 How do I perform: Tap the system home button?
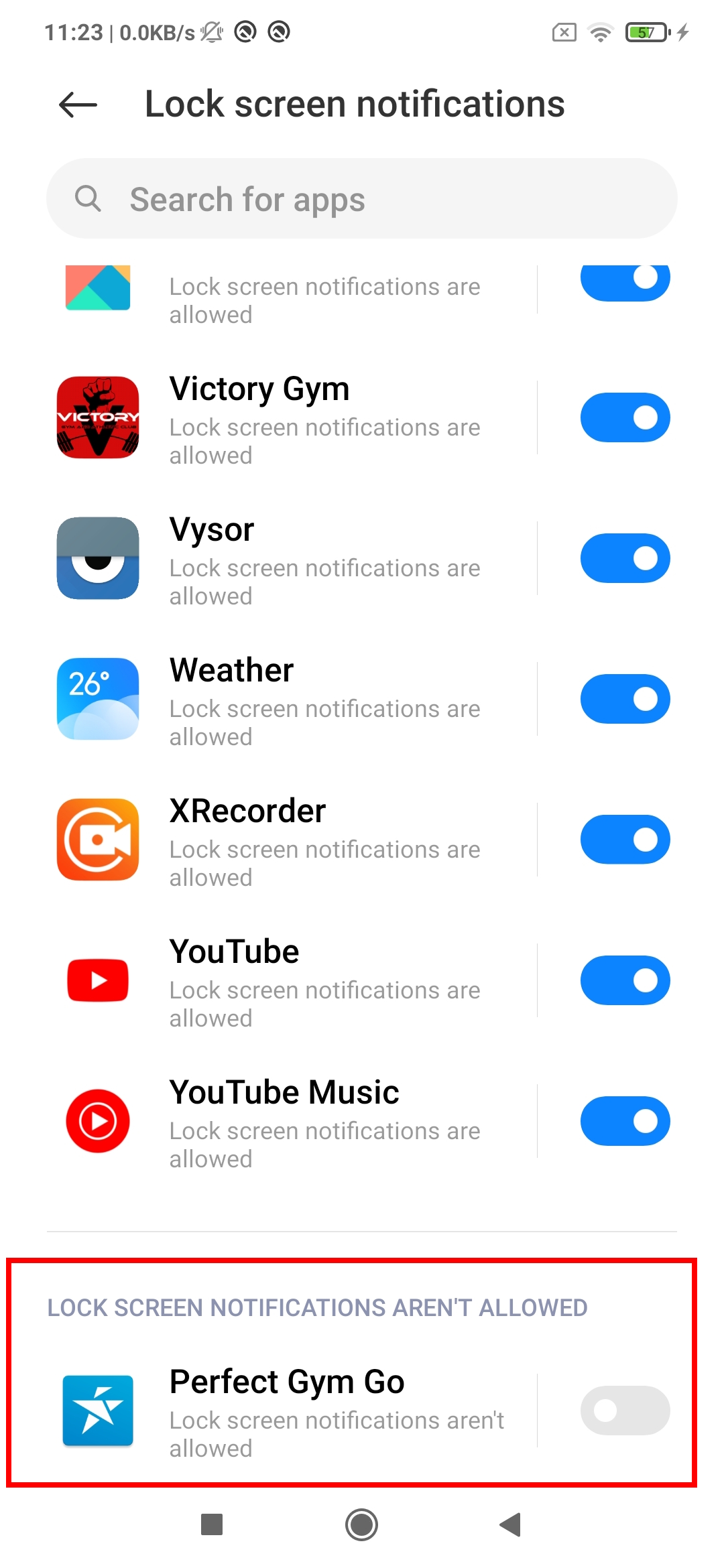tap(361, 1525)
